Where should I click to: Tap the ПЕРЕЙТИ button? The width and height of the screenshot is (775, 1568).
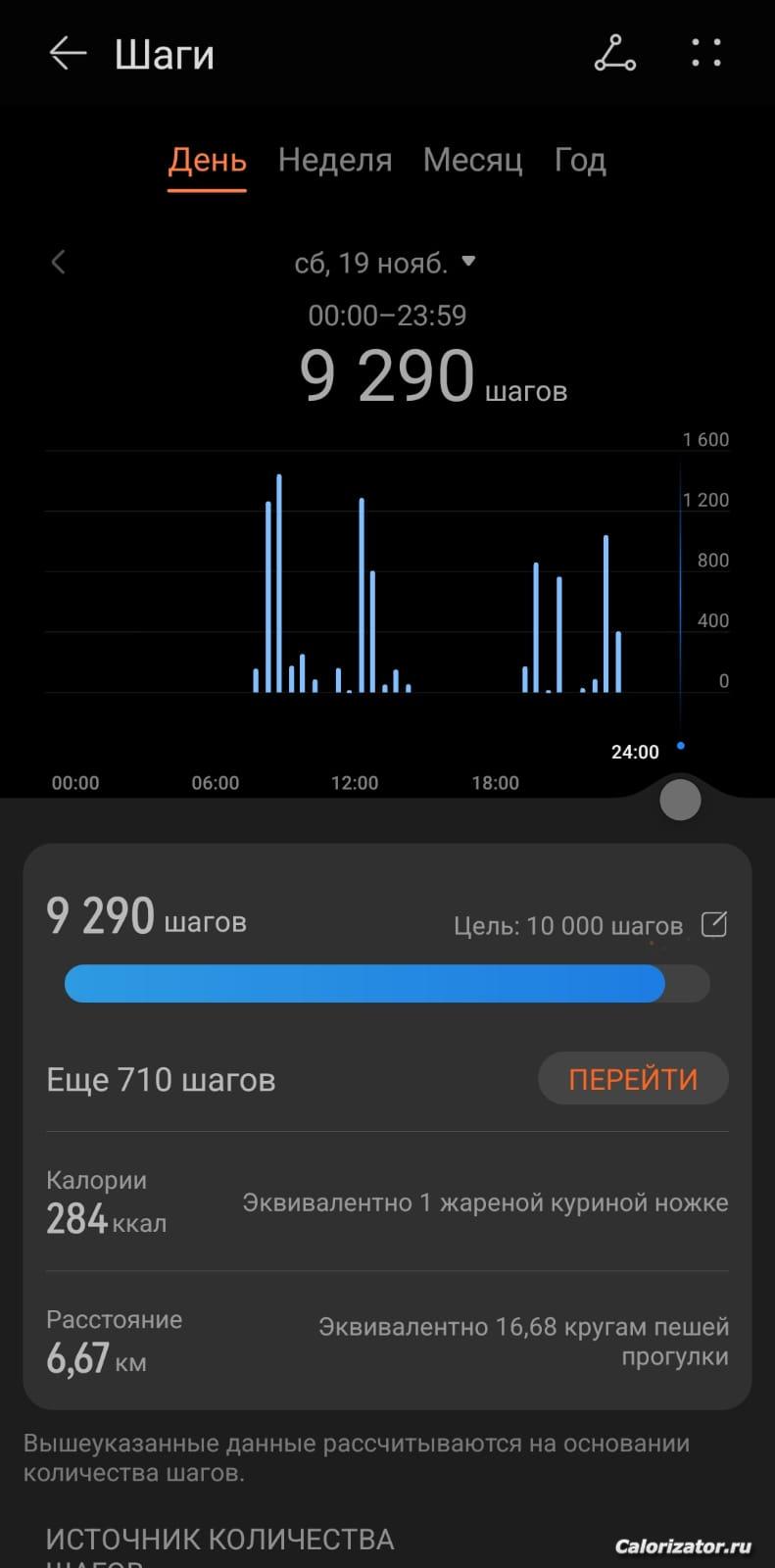click(x=633, y=1079)
